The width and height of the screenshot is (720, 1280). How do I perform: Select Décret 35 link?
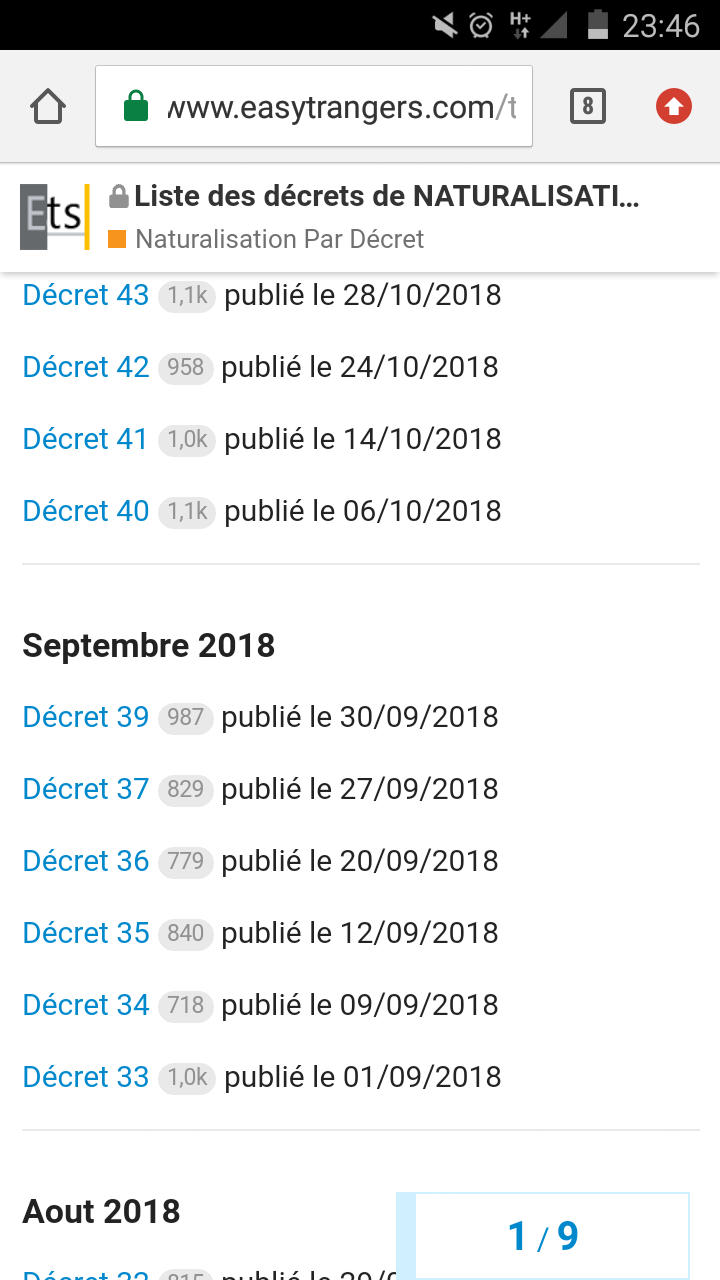pos(86,933)
